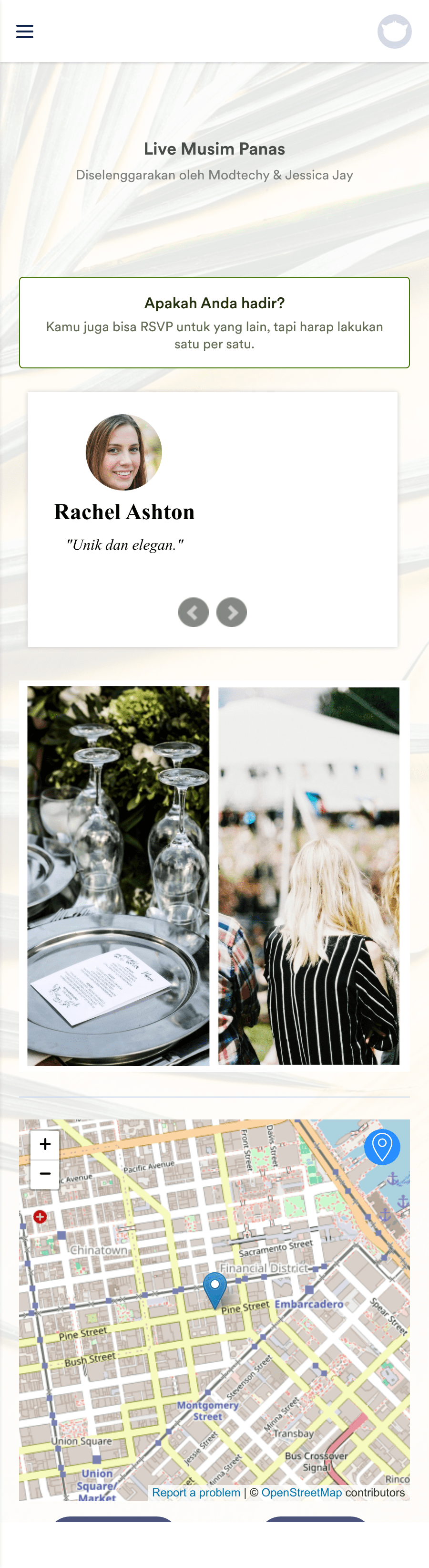Show previous testimonial
Screen dimensions: 429x1568
pos(193,612)
